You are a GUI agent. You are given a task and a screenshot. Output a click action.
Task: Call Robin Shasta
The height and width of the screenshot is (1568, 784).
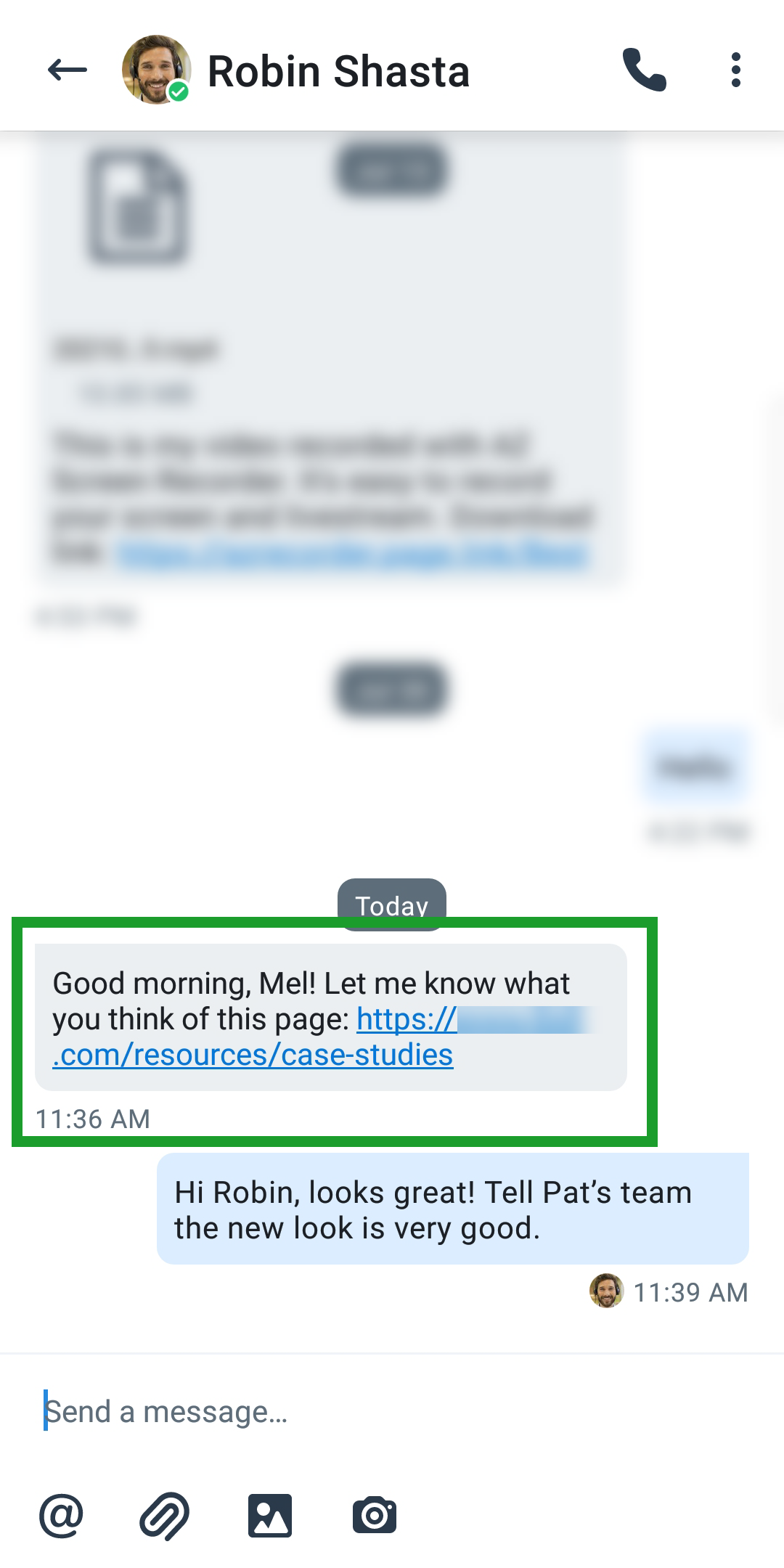click(644, 70)
